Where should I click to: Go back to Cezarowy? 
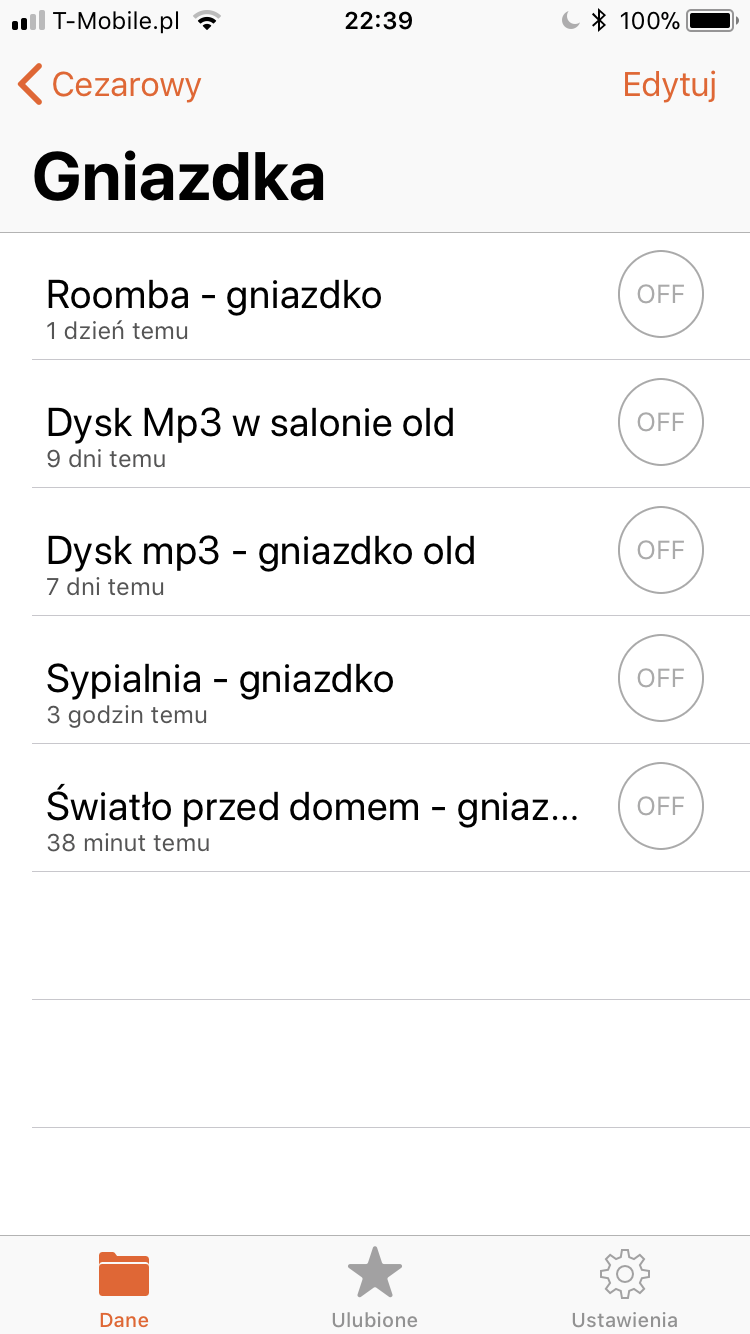point(110,85)
